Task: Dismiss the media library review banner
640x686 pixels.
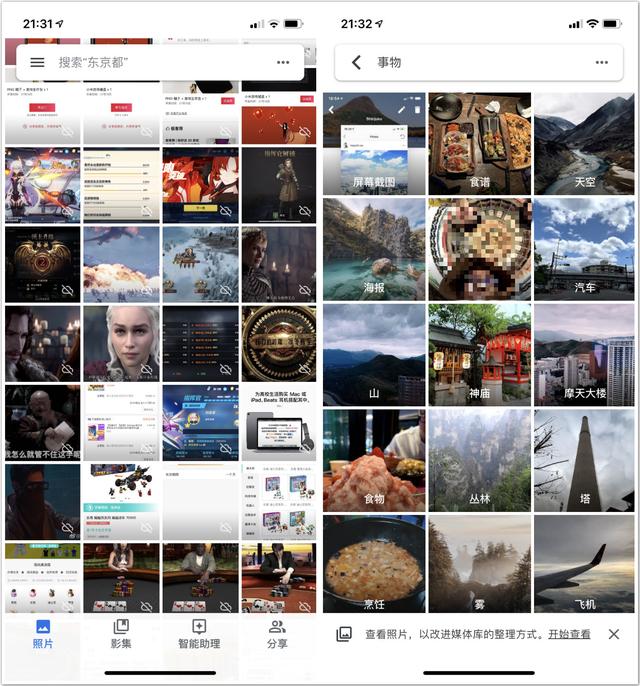Action: point(613,634)
